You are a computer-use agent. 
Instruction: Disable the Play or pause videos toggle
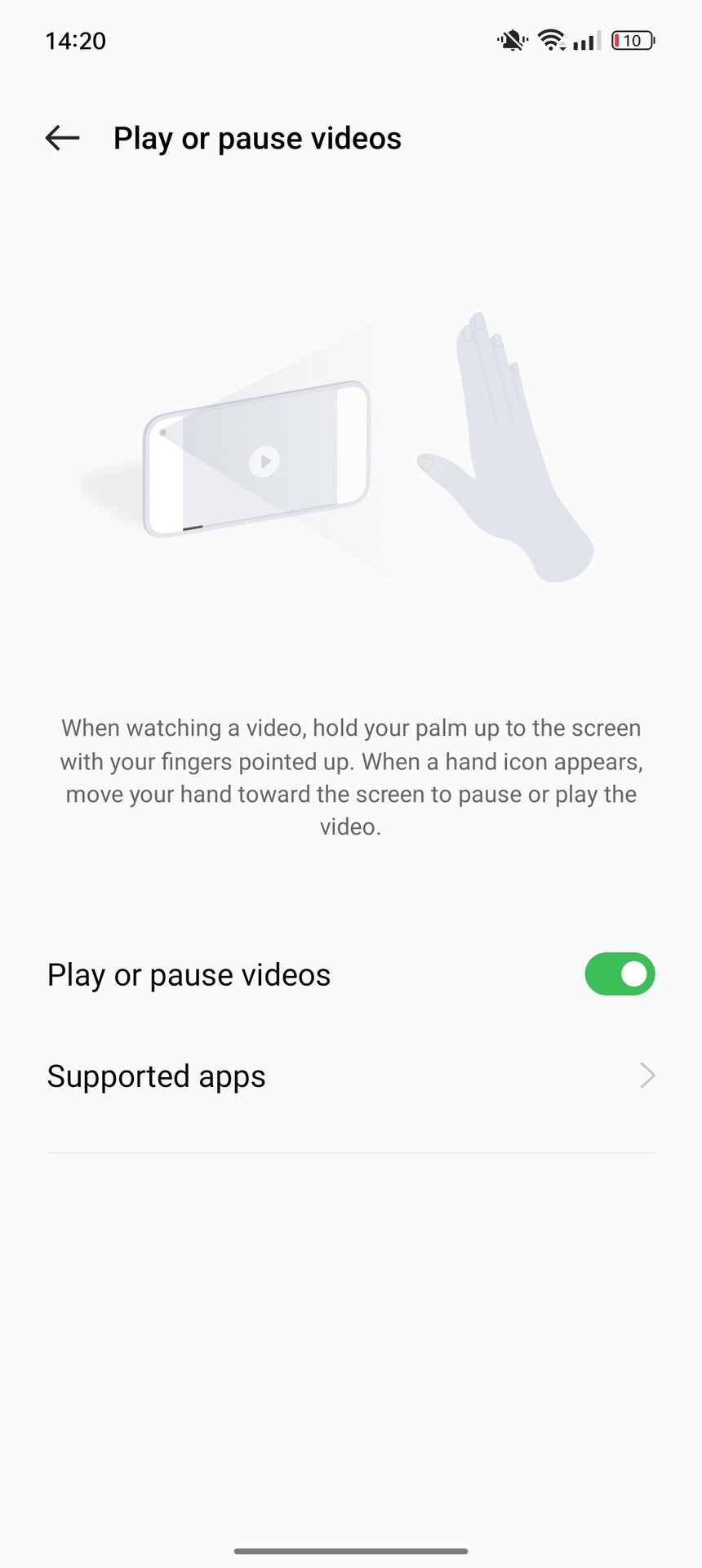point(620,974)
